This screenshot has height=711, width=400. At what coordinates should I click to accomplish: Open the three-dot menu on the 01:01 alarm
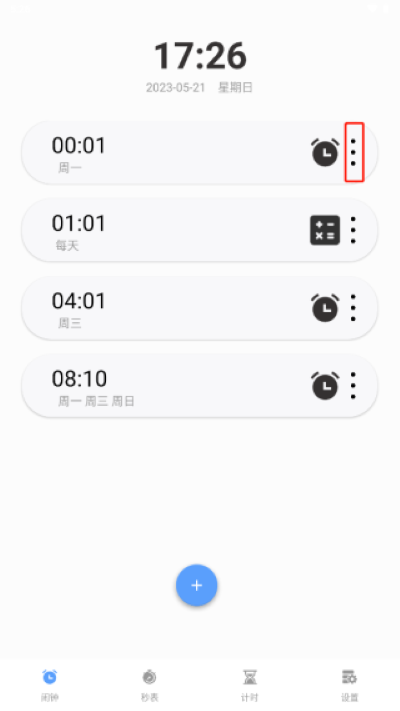coord(353,230)
